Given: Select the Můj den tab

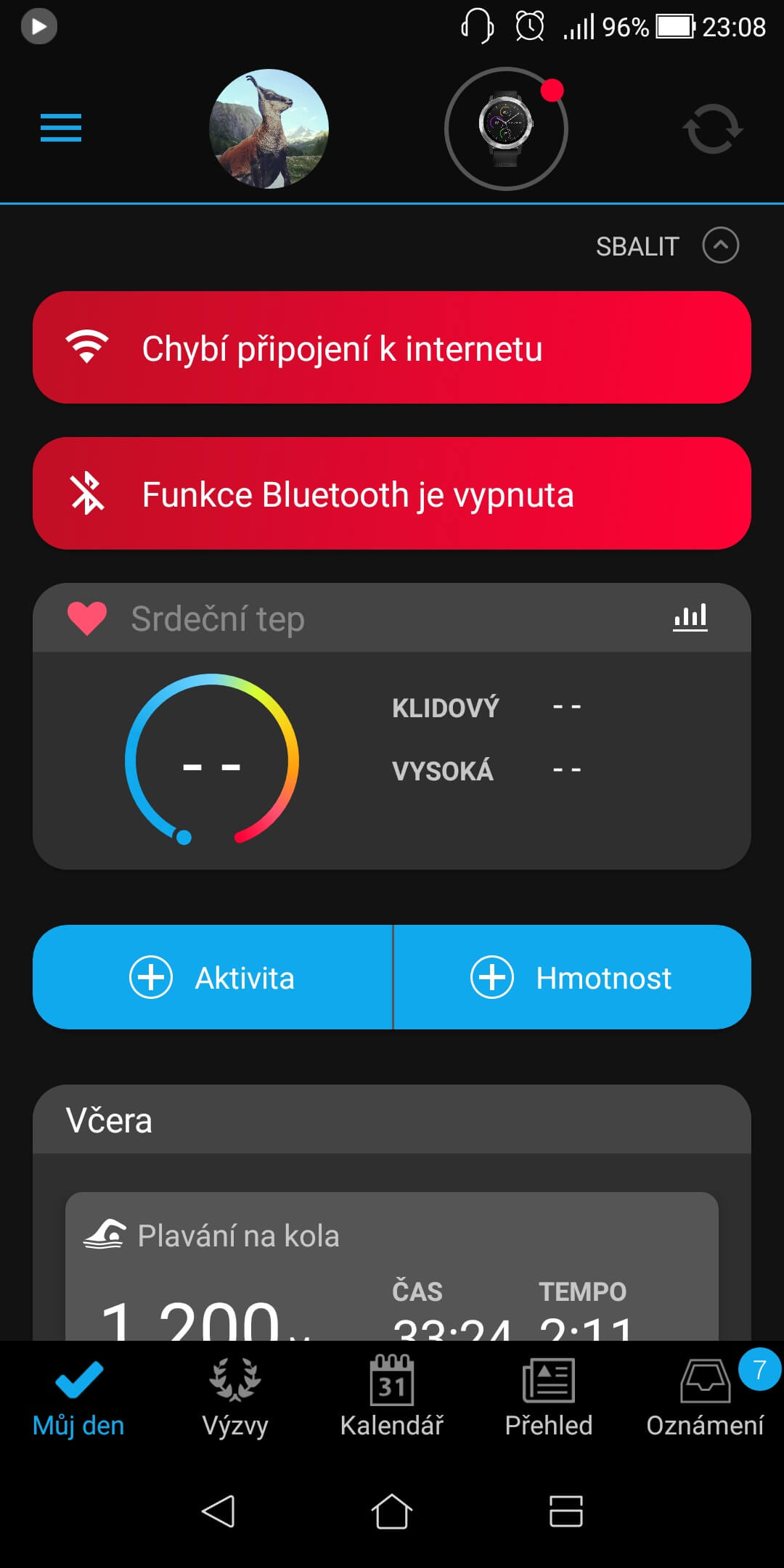Looking at the screenshot, I should click(78, 1397).
